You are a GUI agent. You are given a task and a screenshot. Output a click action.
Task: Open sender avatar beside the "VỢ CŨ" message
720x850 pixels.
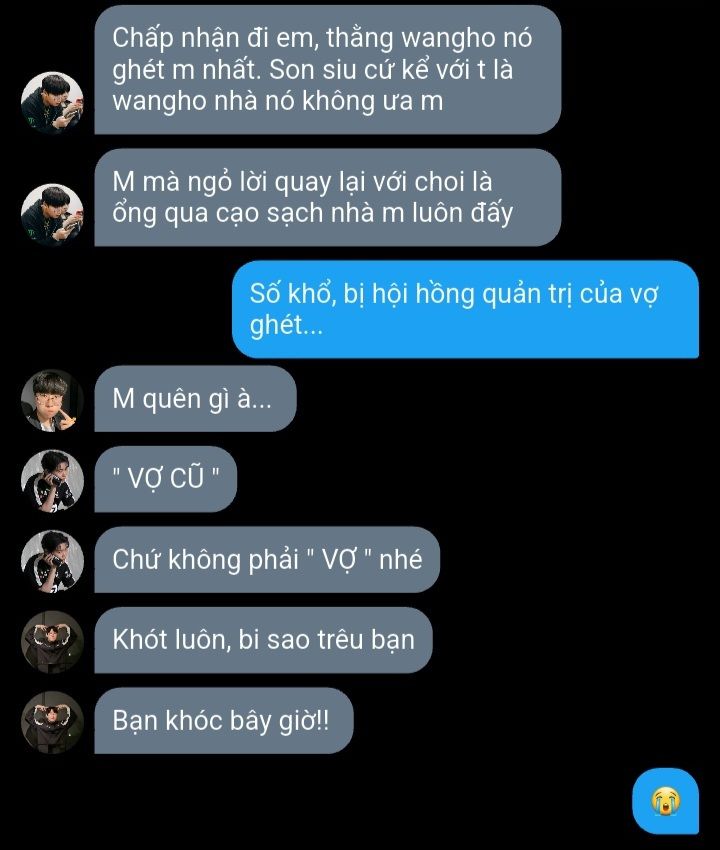(x=52, y=480)
